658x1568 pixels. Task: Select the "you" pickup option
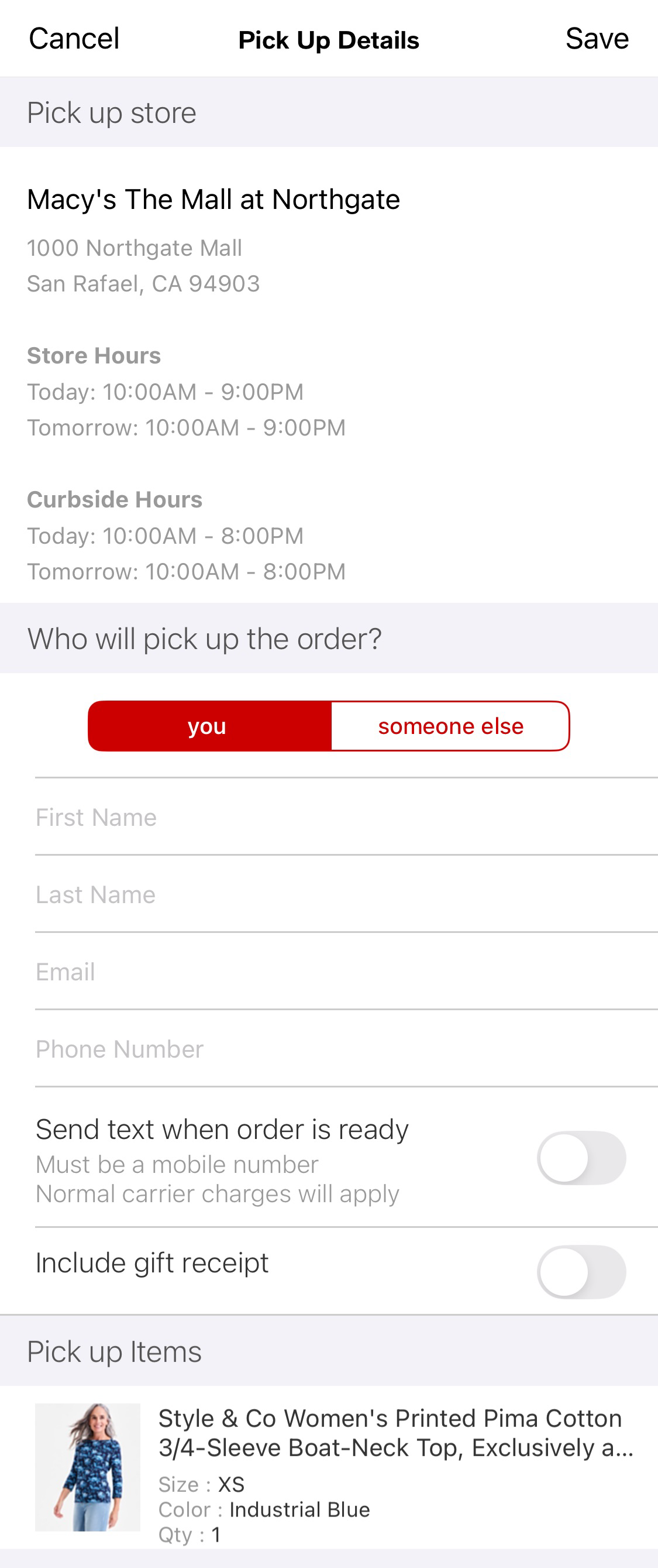pyautogui.click(x=209, y=726)
